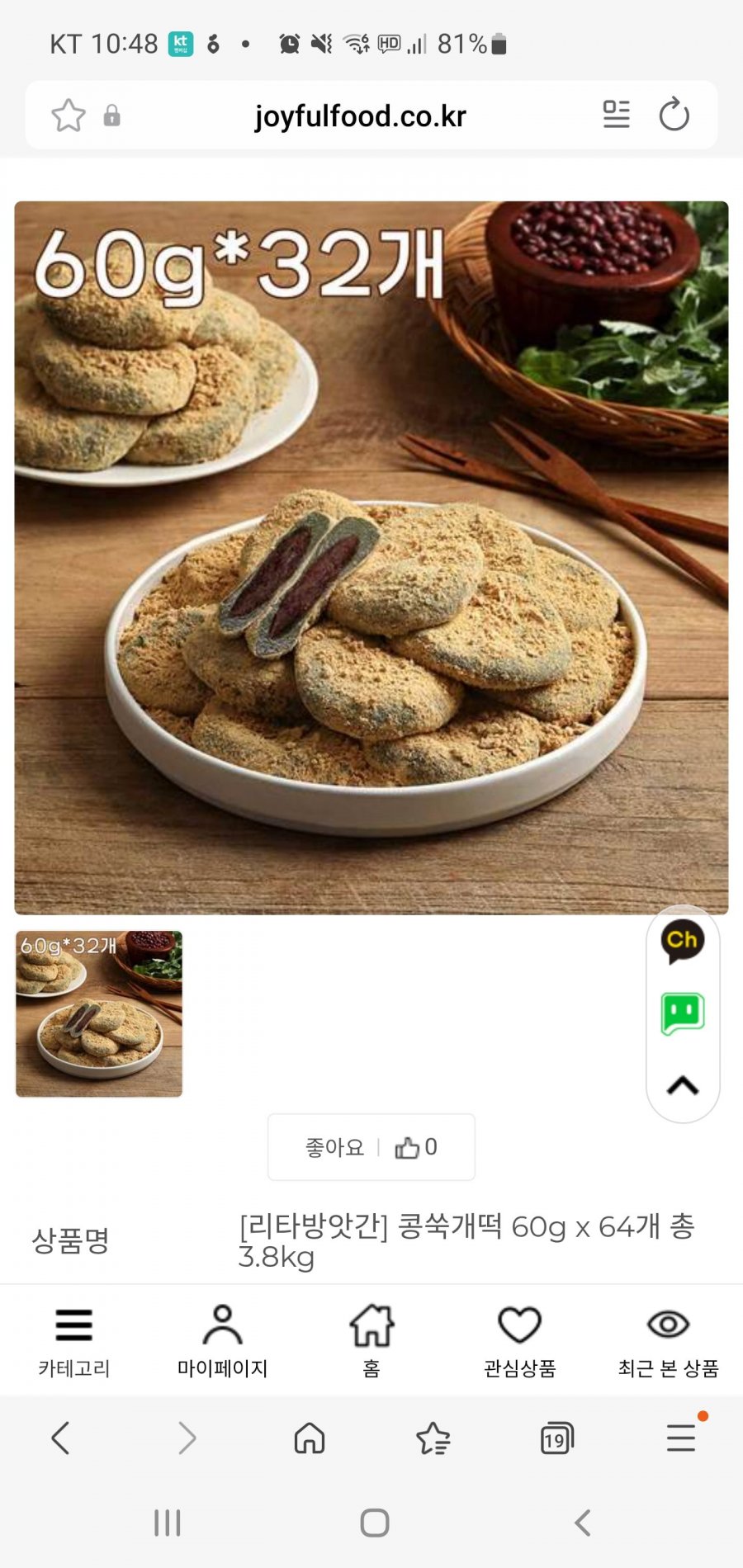This screenshot has height=1568, width=743.
Task: Go back to the previous web page
Action: pos(60,1438)
